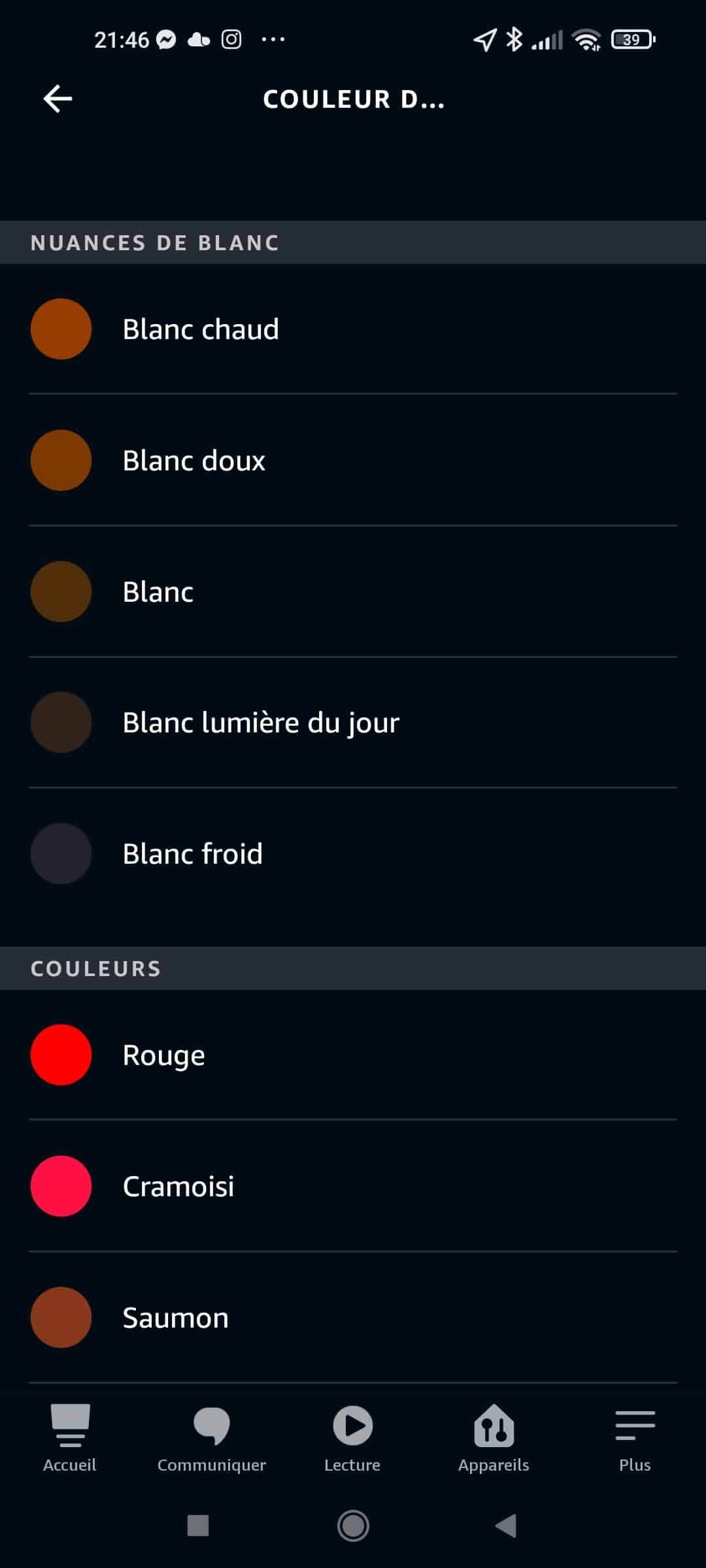Viewport: 706px width, 1568px height.
Task: Set the color to Blanc froid
Action: point(353,853)
